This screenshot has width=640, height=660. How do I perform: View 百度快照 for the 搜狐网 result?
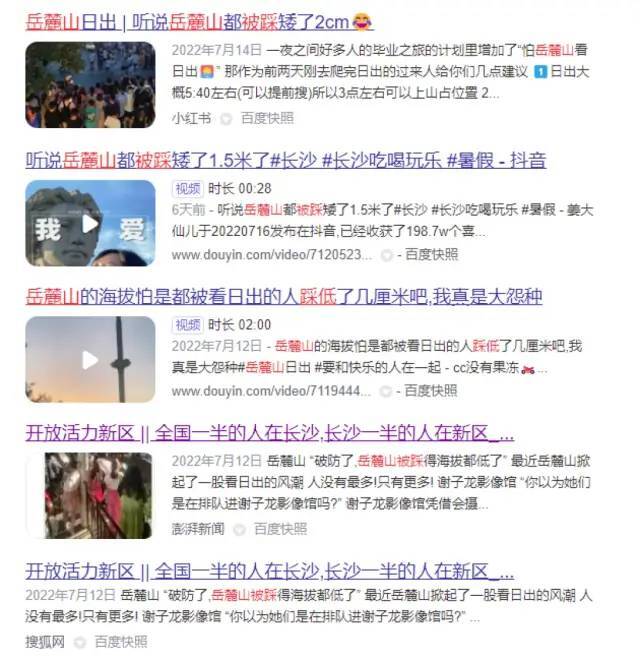pos(120,641)
